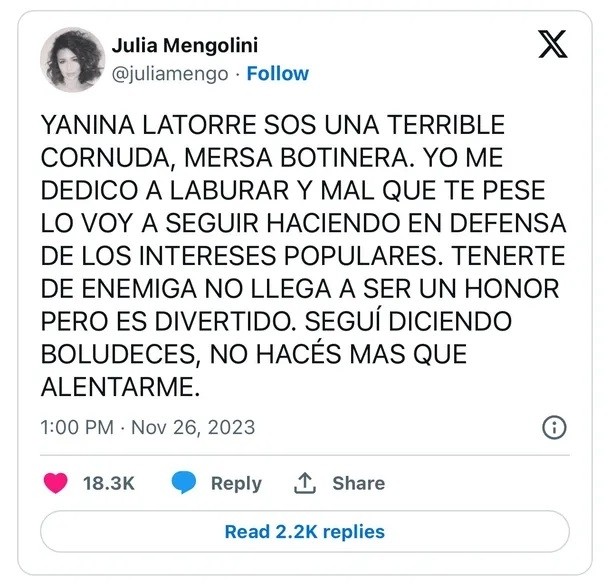Read 2.2K replies

tap(305, 532)
